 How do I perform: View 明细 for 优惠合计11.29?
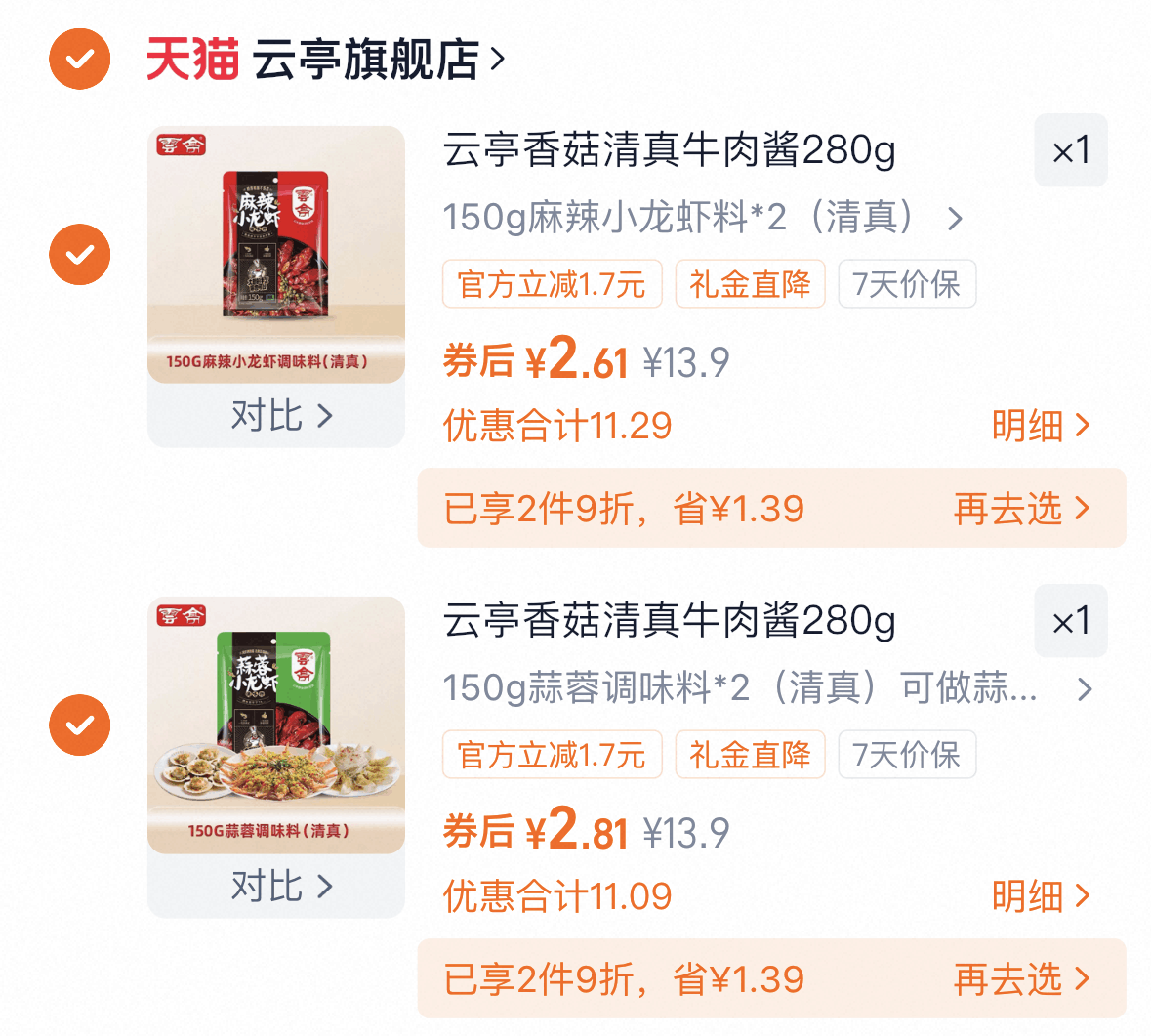click(x=1041, y=426)
